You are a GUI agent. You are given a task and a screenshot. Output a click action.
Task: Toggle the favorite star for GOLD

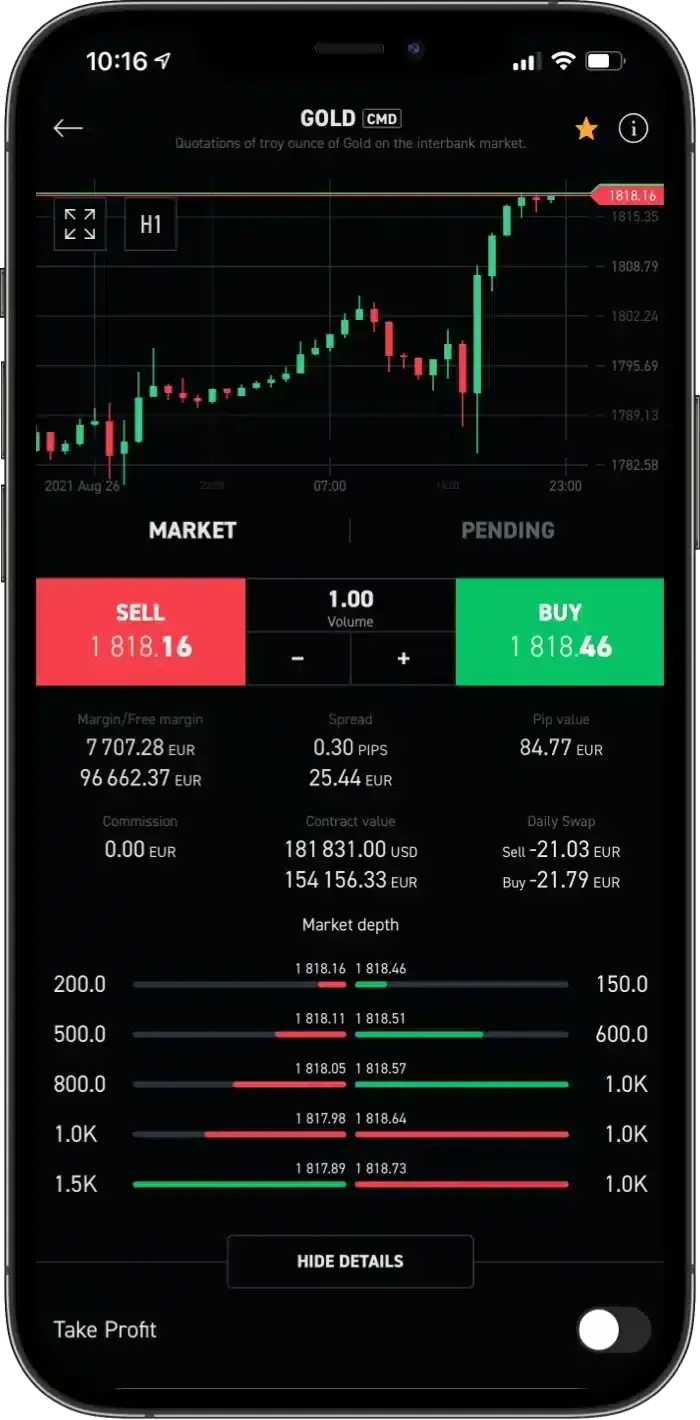tap(586, 129)
